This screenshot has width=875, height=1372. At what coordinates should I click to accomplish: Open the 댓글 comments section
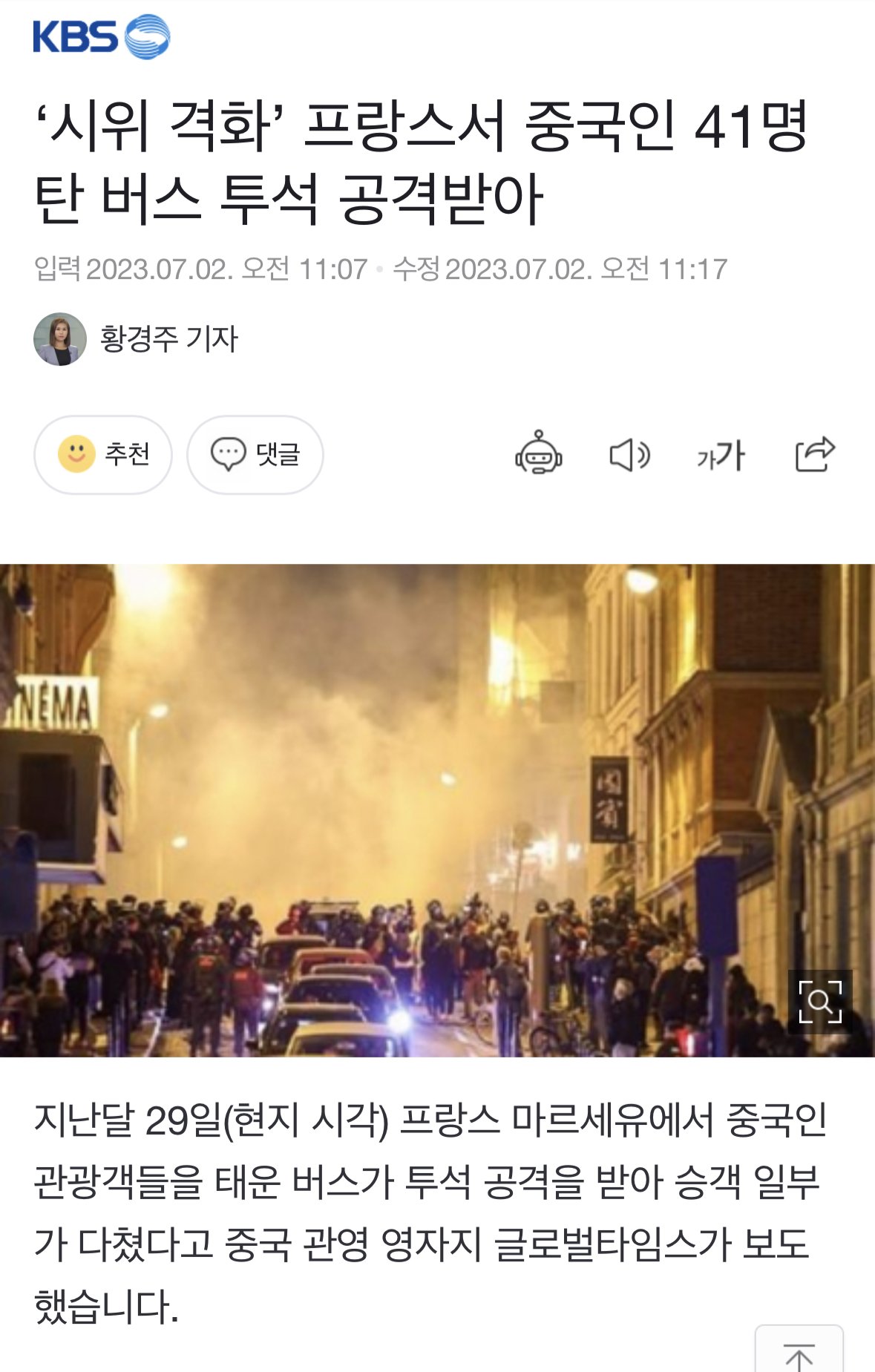click(255, 454)
